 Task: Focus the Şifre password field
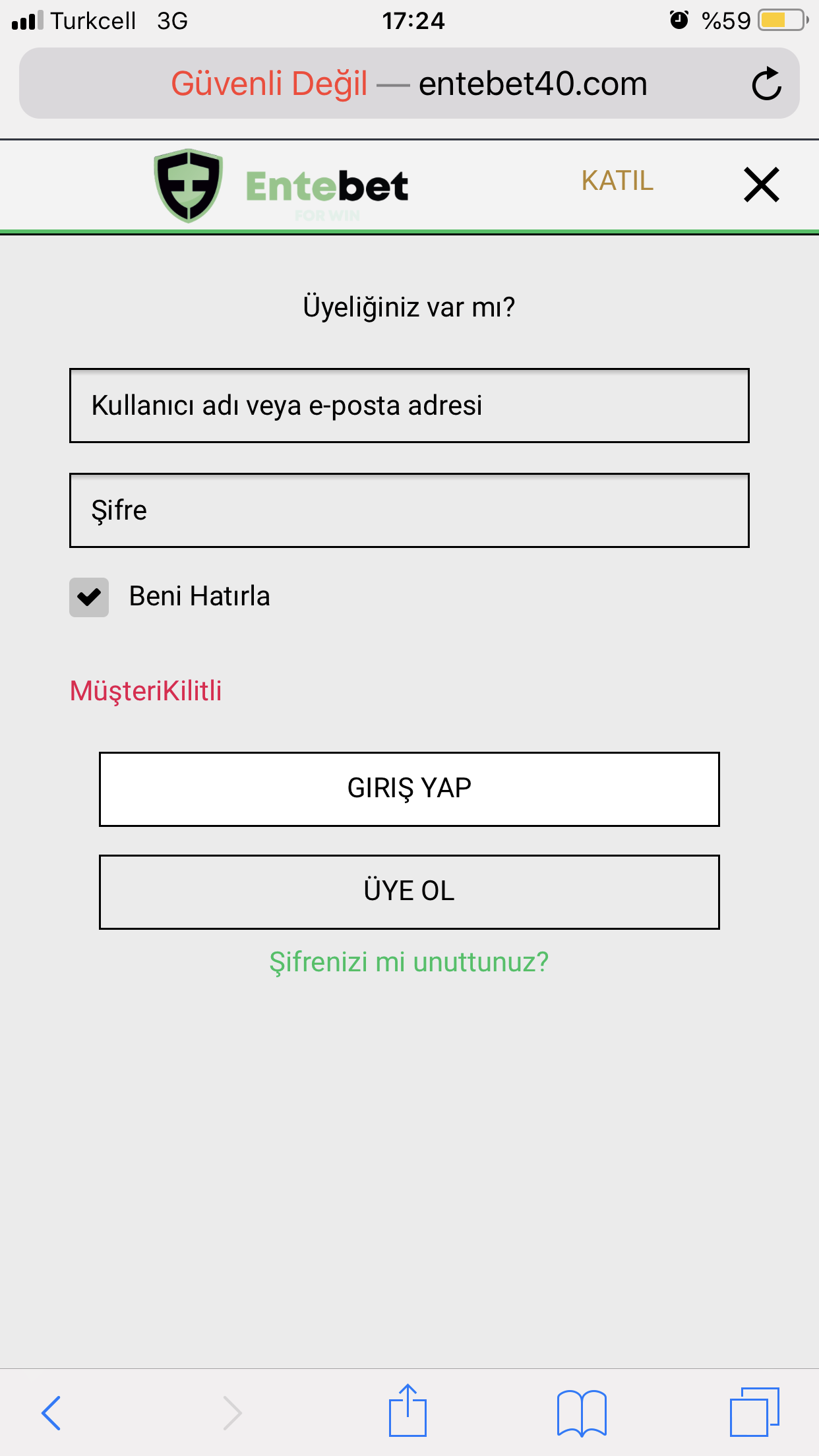coord(409,510)
